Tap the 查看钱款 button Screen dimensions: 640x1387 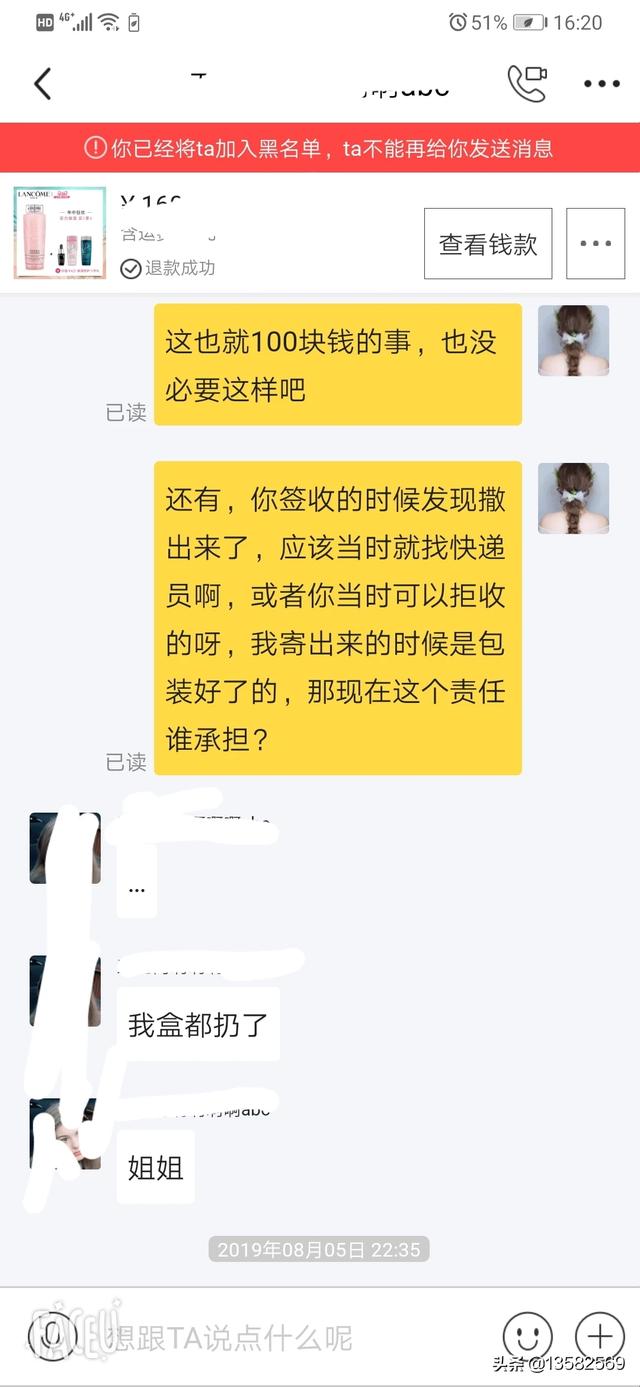pyautogui.click(x=488, y=244)
